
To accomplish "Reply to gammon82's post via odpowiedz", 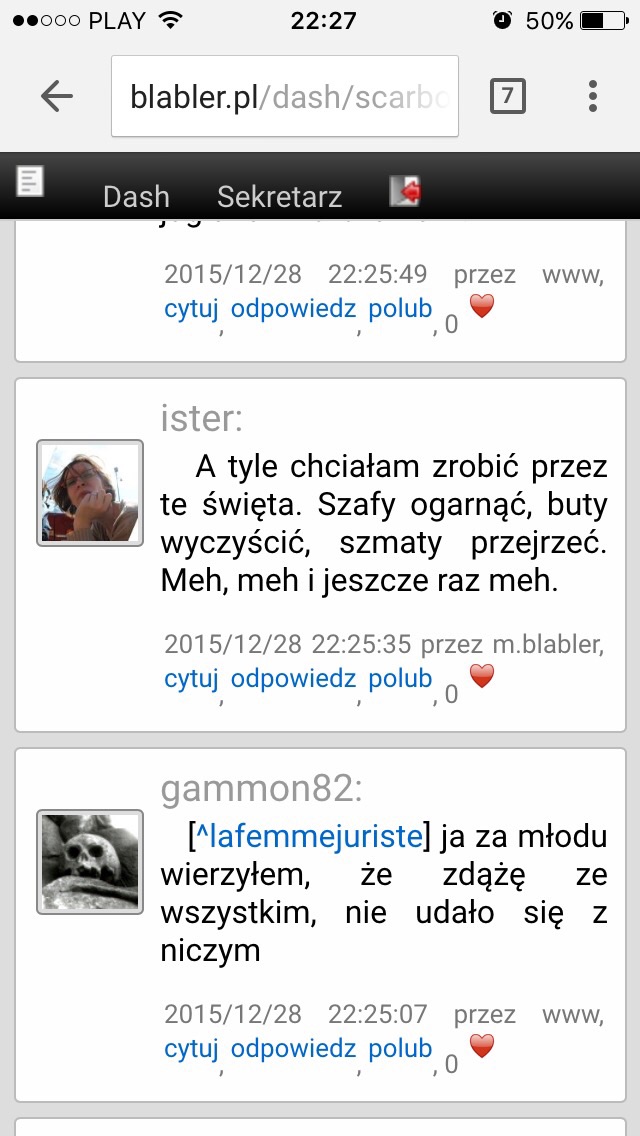I will [x=294, y=1048].
